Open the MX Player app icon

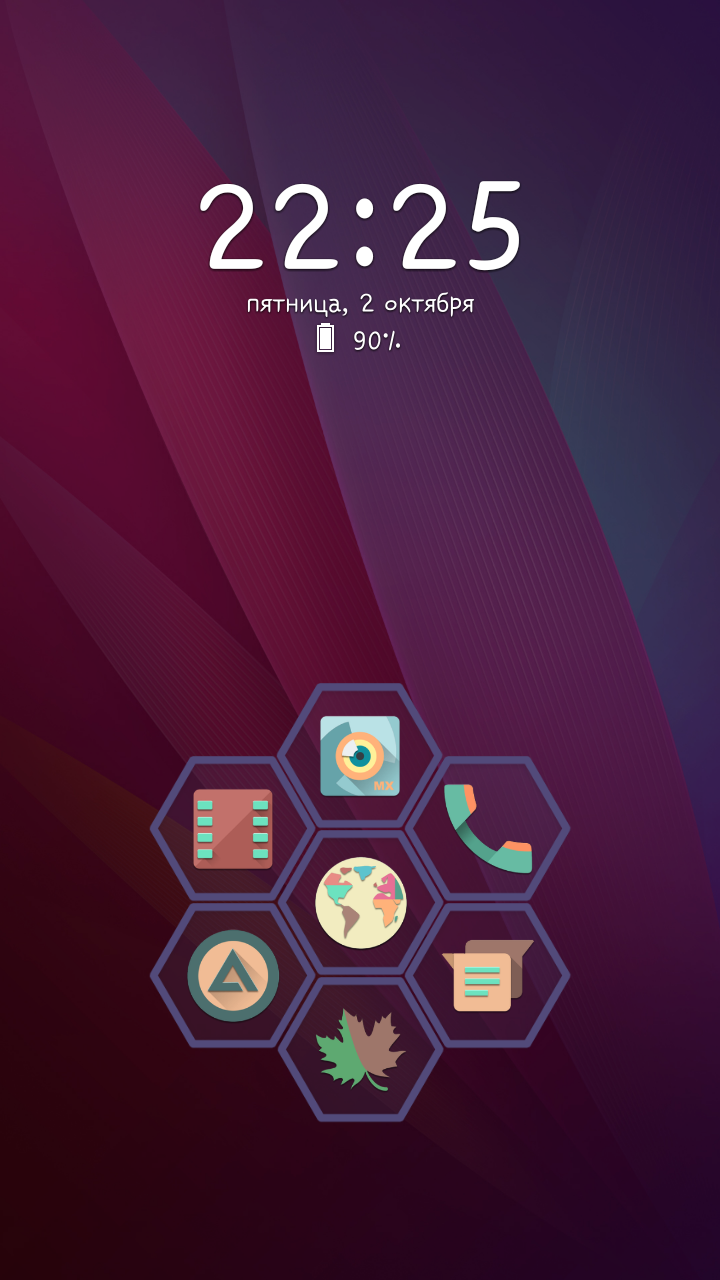[360, 756]
